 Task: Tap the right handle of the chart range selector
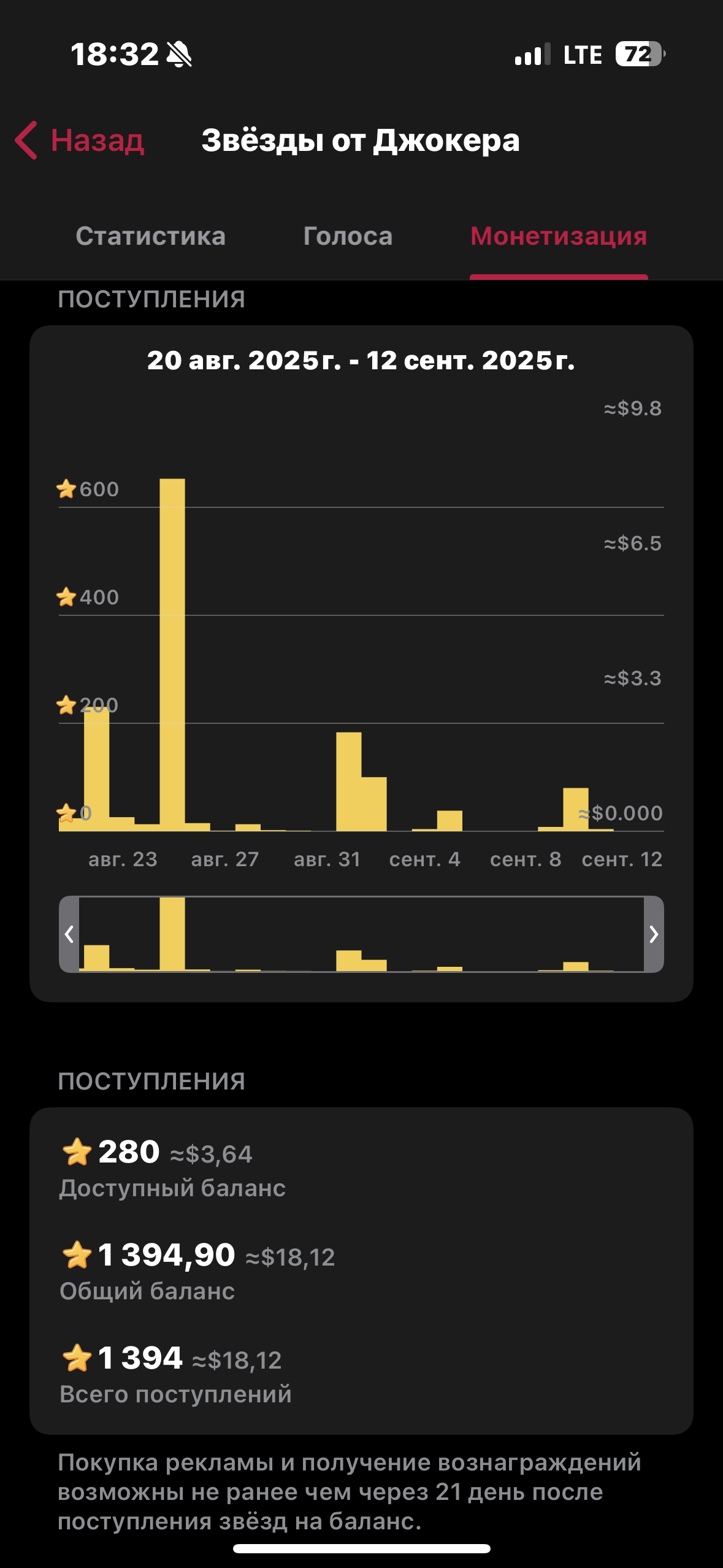654,934
